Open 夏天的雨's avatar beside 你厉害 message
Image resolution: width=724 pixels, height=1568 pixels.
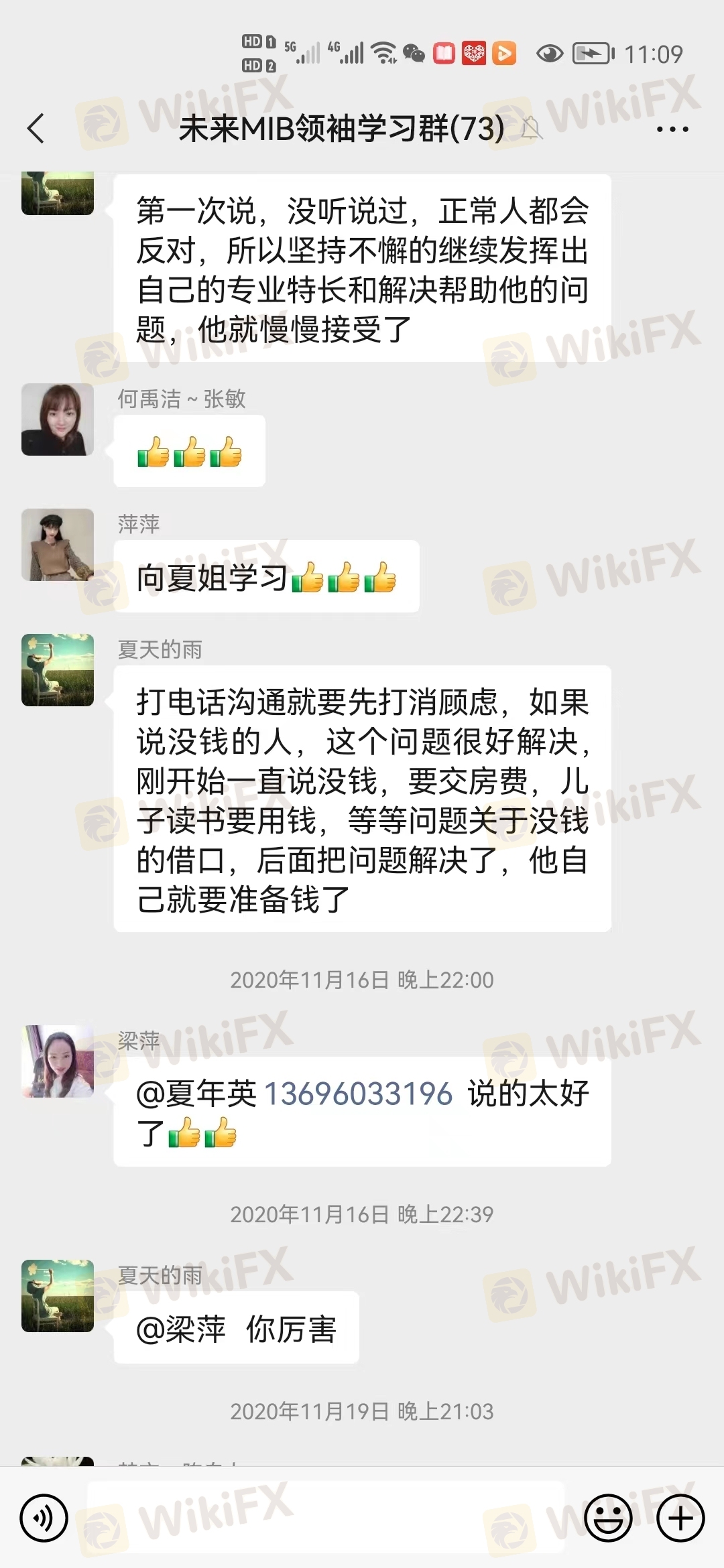click(58, 1296)
